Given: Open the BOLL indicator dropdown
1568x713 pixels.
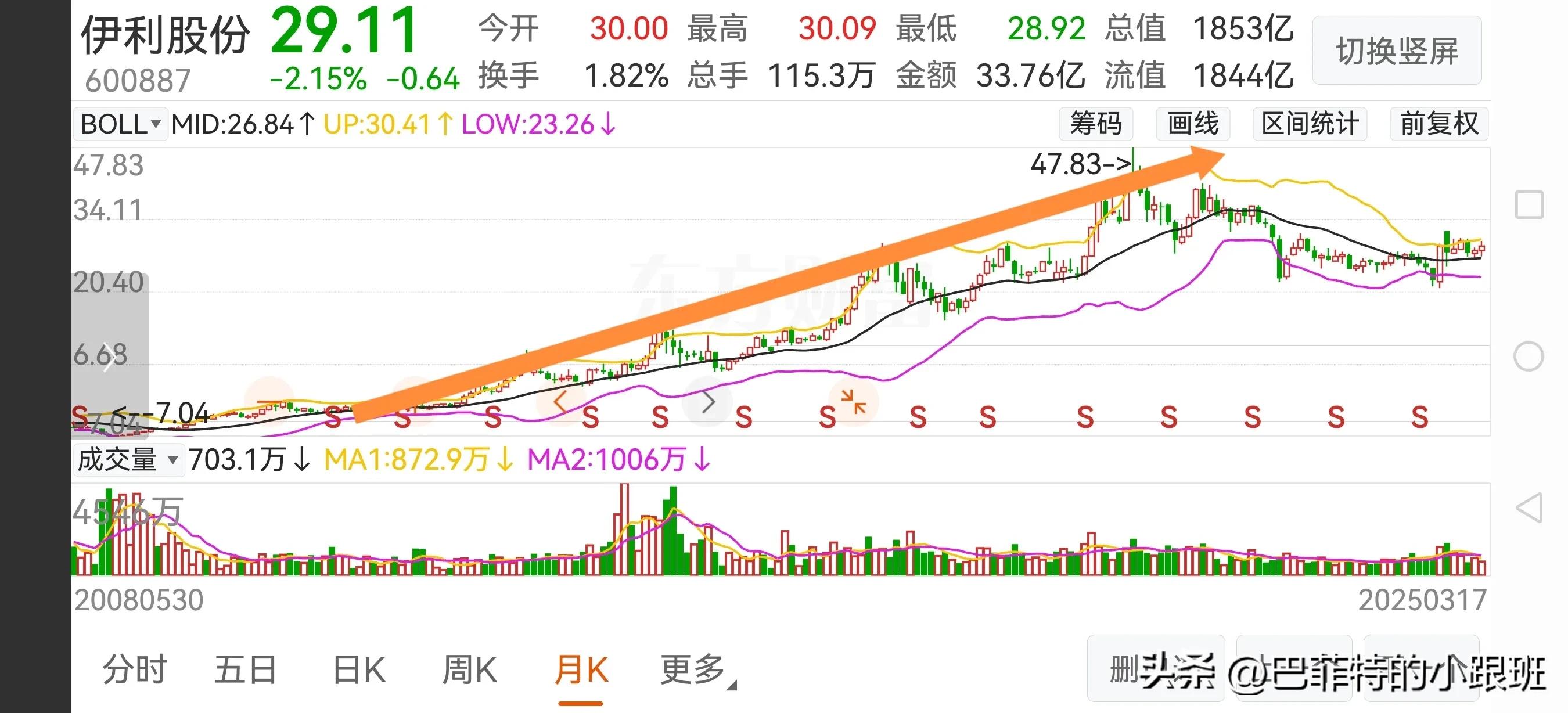Looking at the screenshot, I should (121, 124).
